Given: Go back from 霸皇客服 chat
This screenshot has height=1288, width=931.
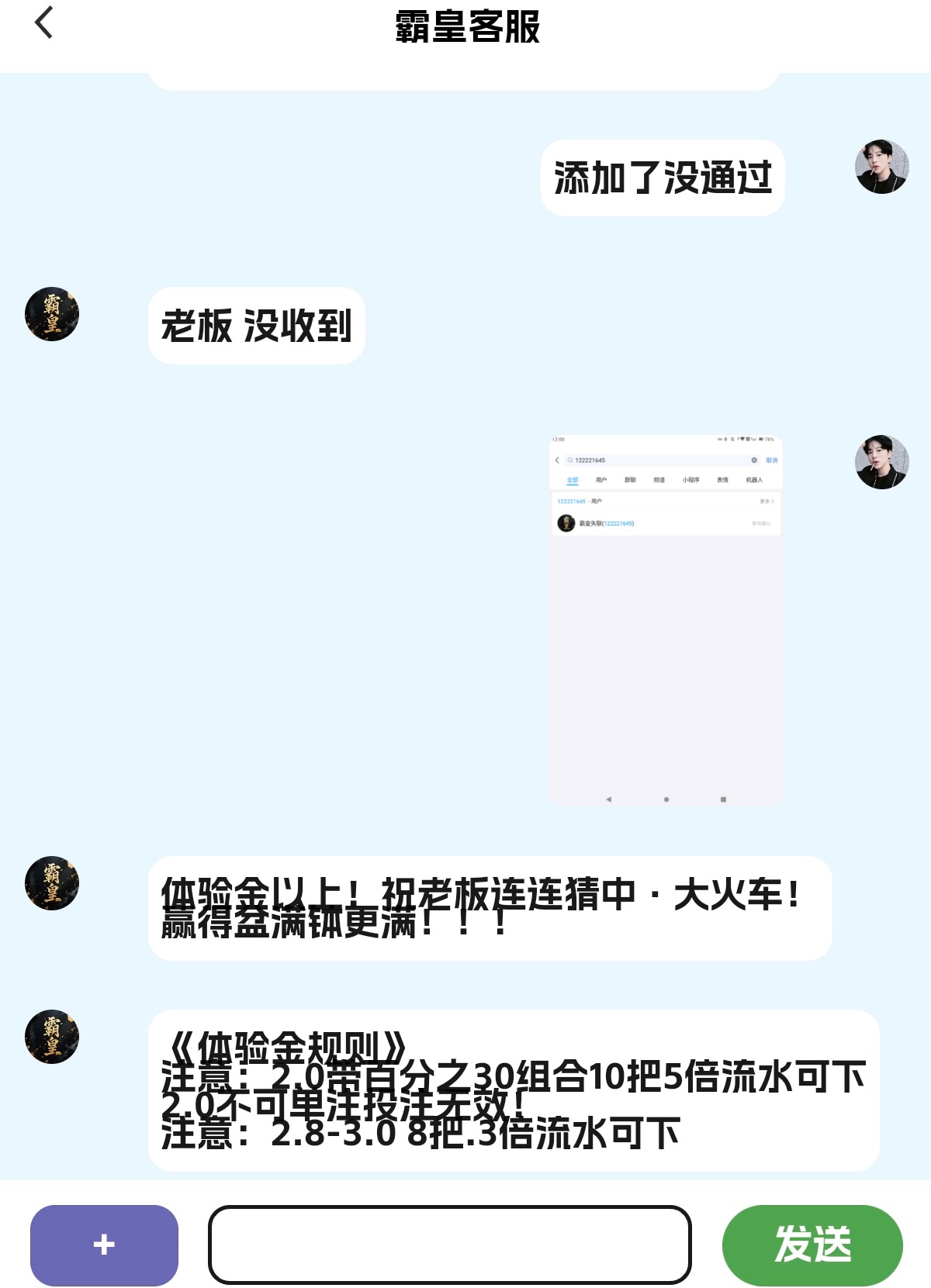Looking at the screenshot, I should point(44,22).
